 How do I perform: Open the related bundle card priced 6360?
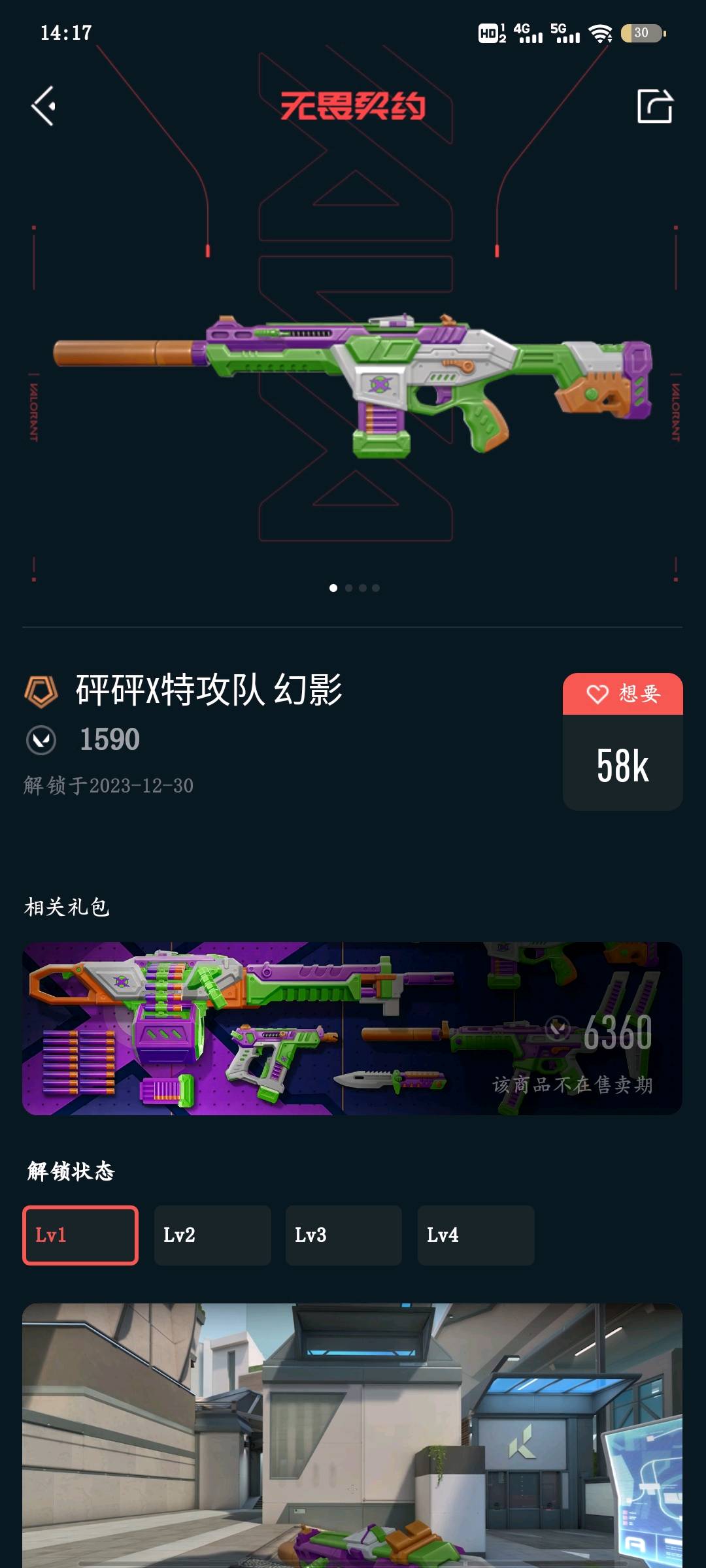(x=352, y=1028)
